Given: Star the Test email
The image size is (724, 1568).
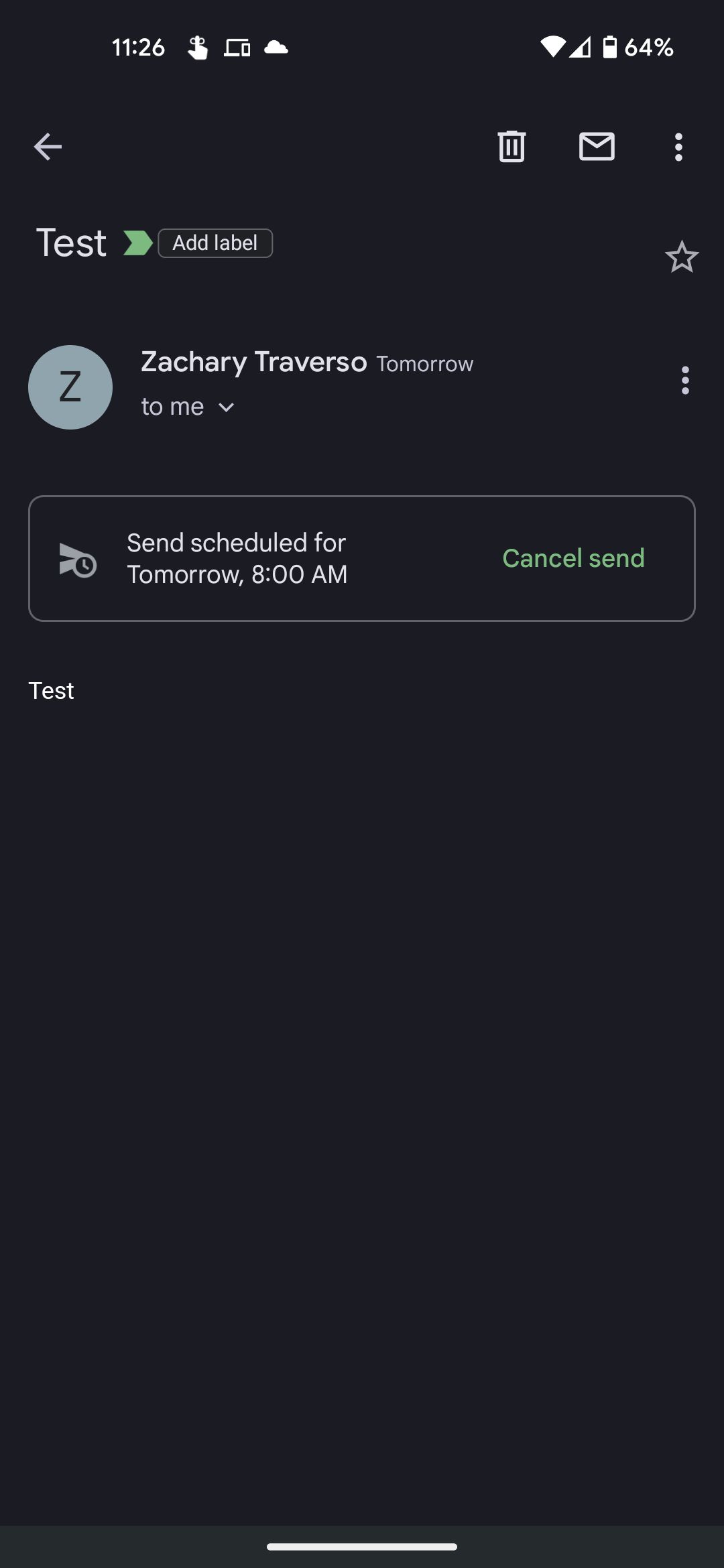Looking at the screenshot, I should (682, 257).
